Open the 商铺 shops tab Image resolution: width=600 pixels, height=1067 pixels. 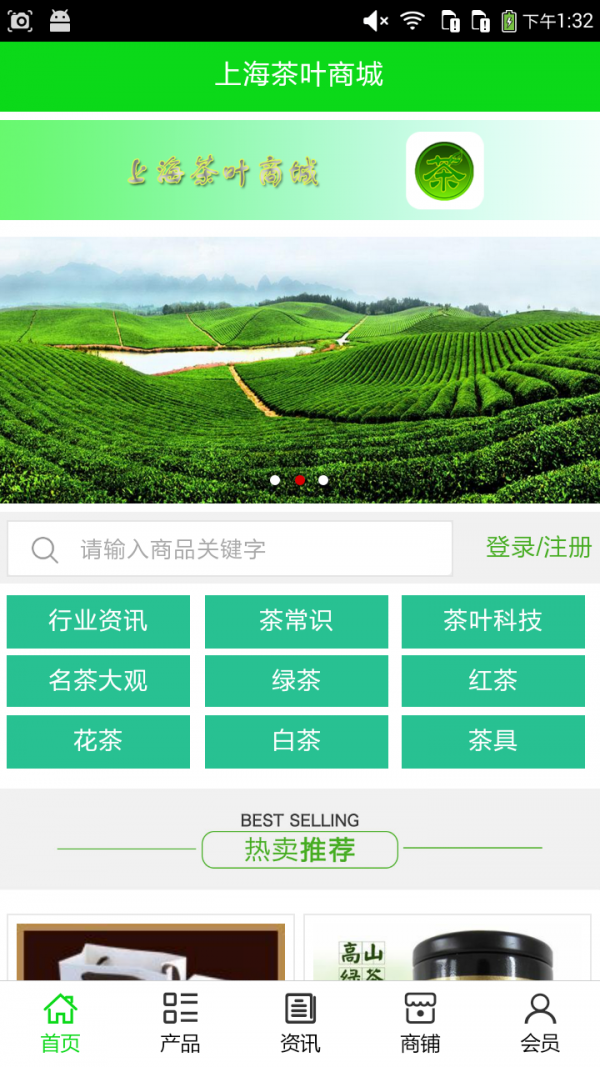click(420, 1023)
